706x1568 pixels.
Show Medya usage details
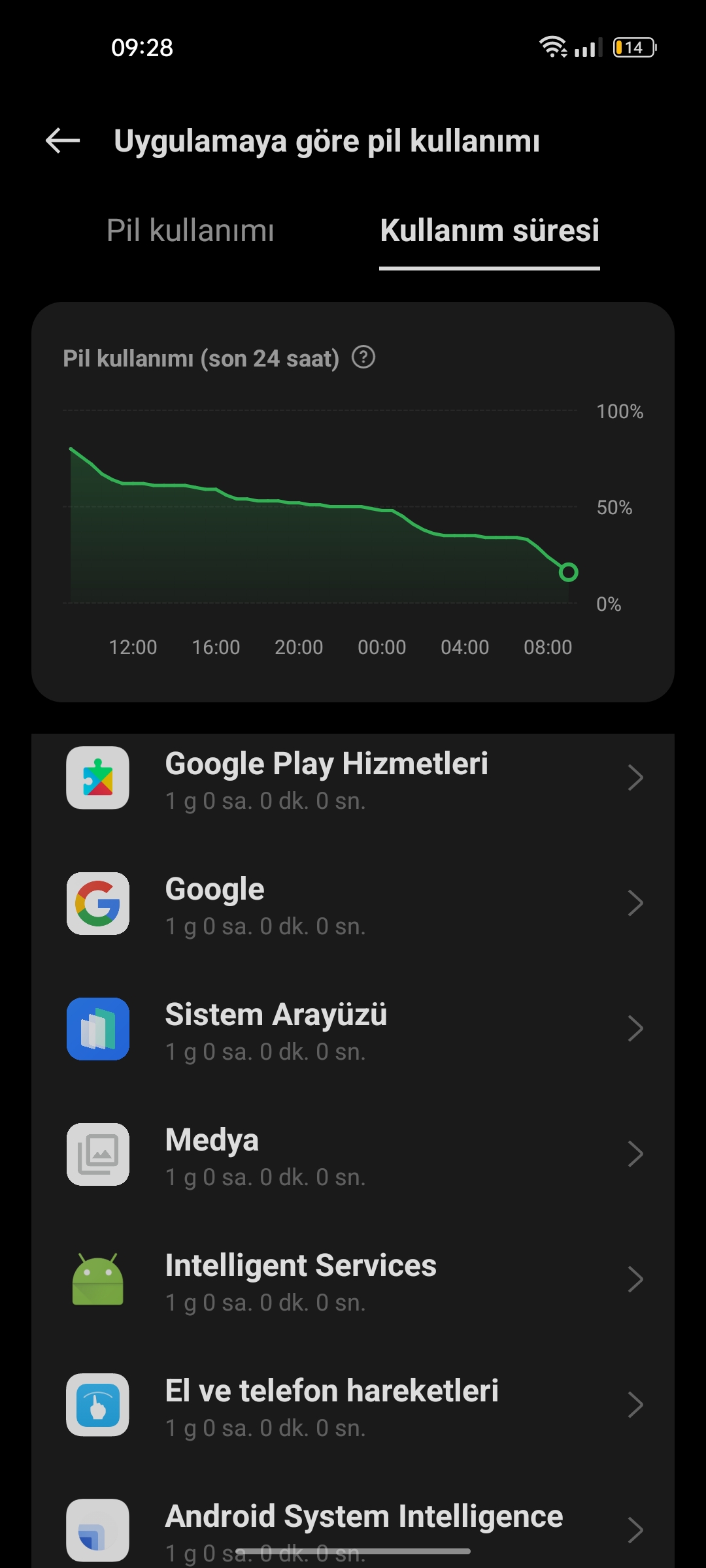click(353, 1155)
